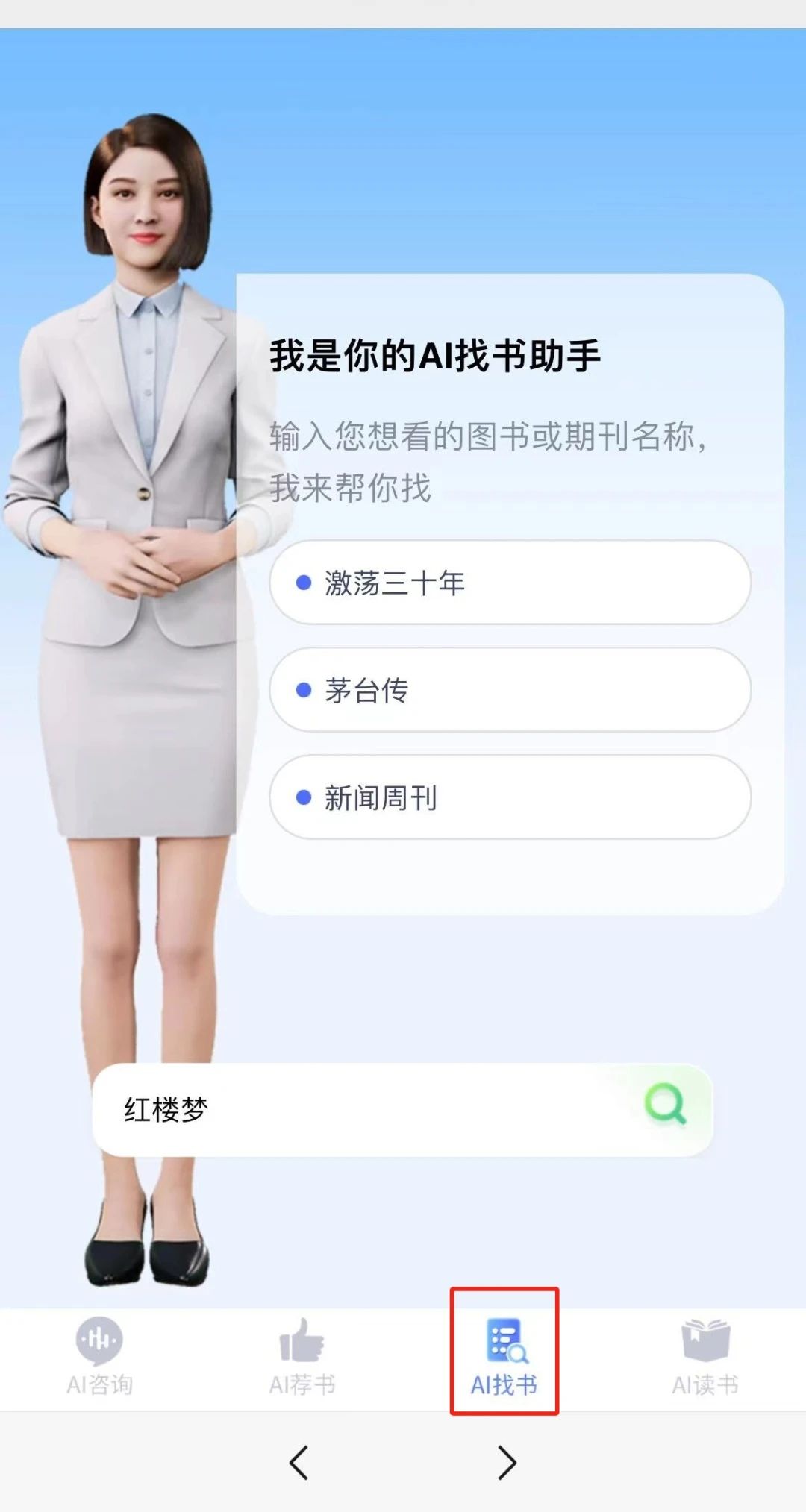Open the AI荐书 tab
Image resolution: width=806 pixels, height=1512 pixels.
pyautogui.click(x=302, y=1356)
